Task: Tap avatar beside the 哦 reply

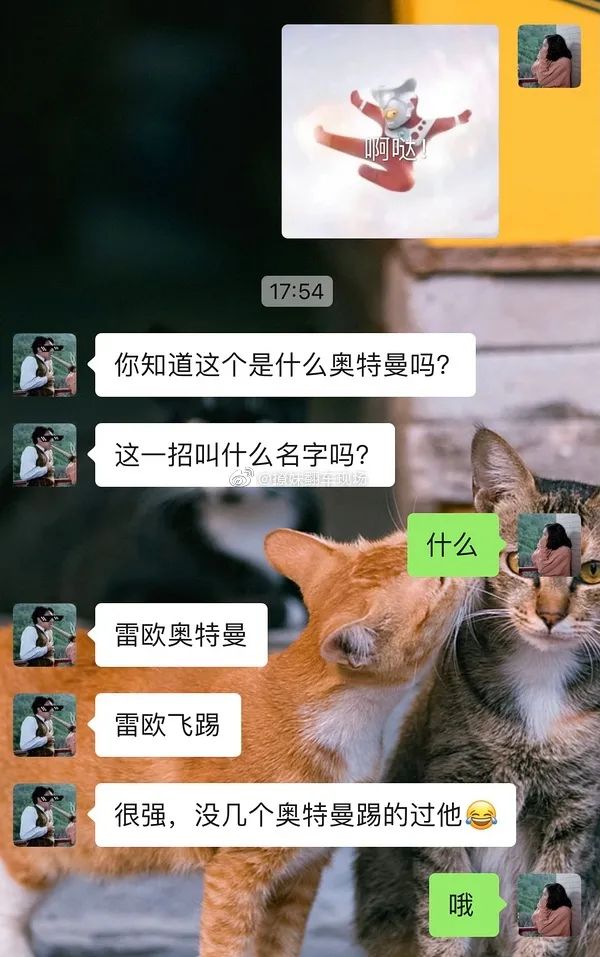Action: (549, 905)
